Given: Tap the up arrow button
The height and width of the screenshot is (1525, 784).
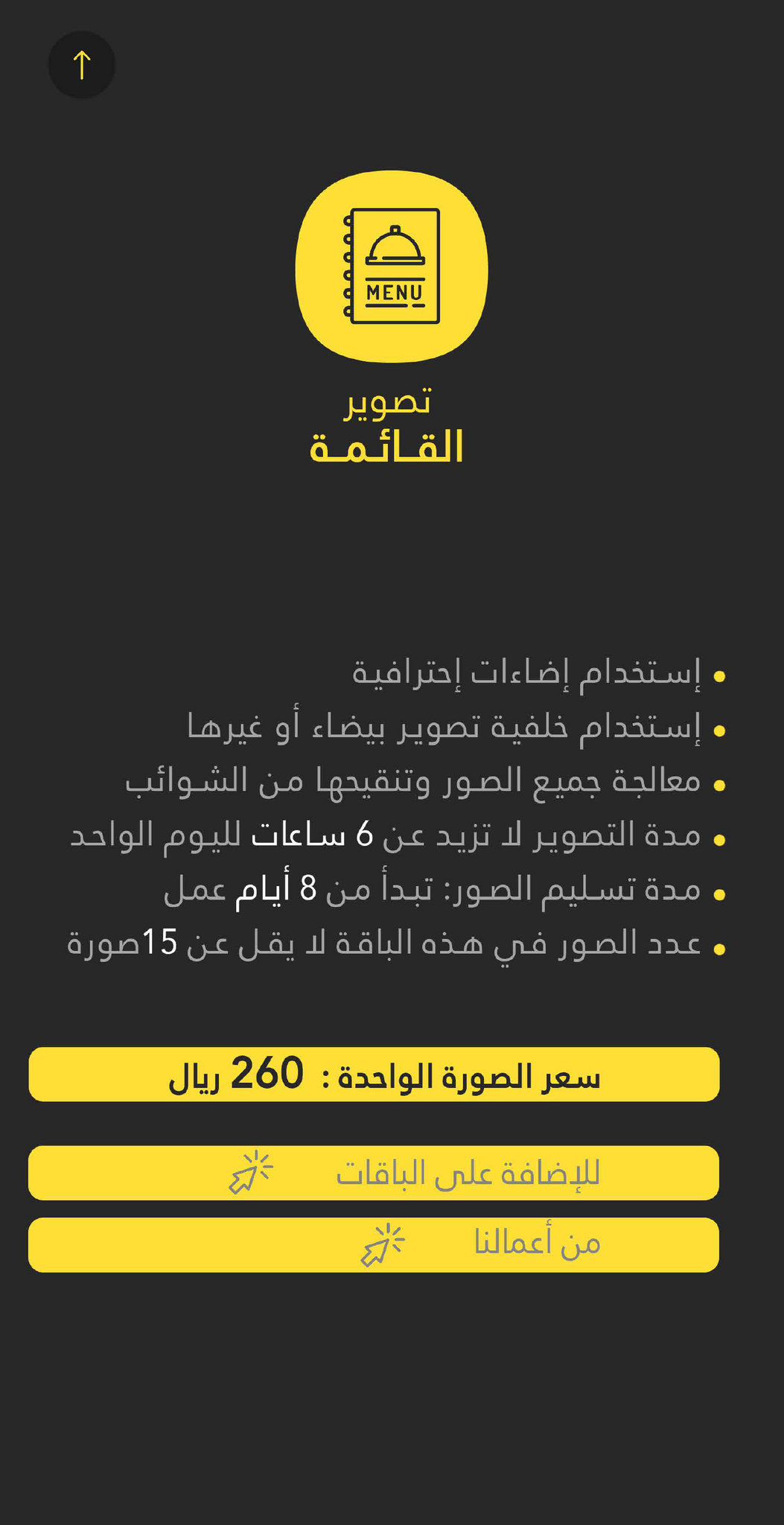Looking at the screenshot, I should [82, 65].
